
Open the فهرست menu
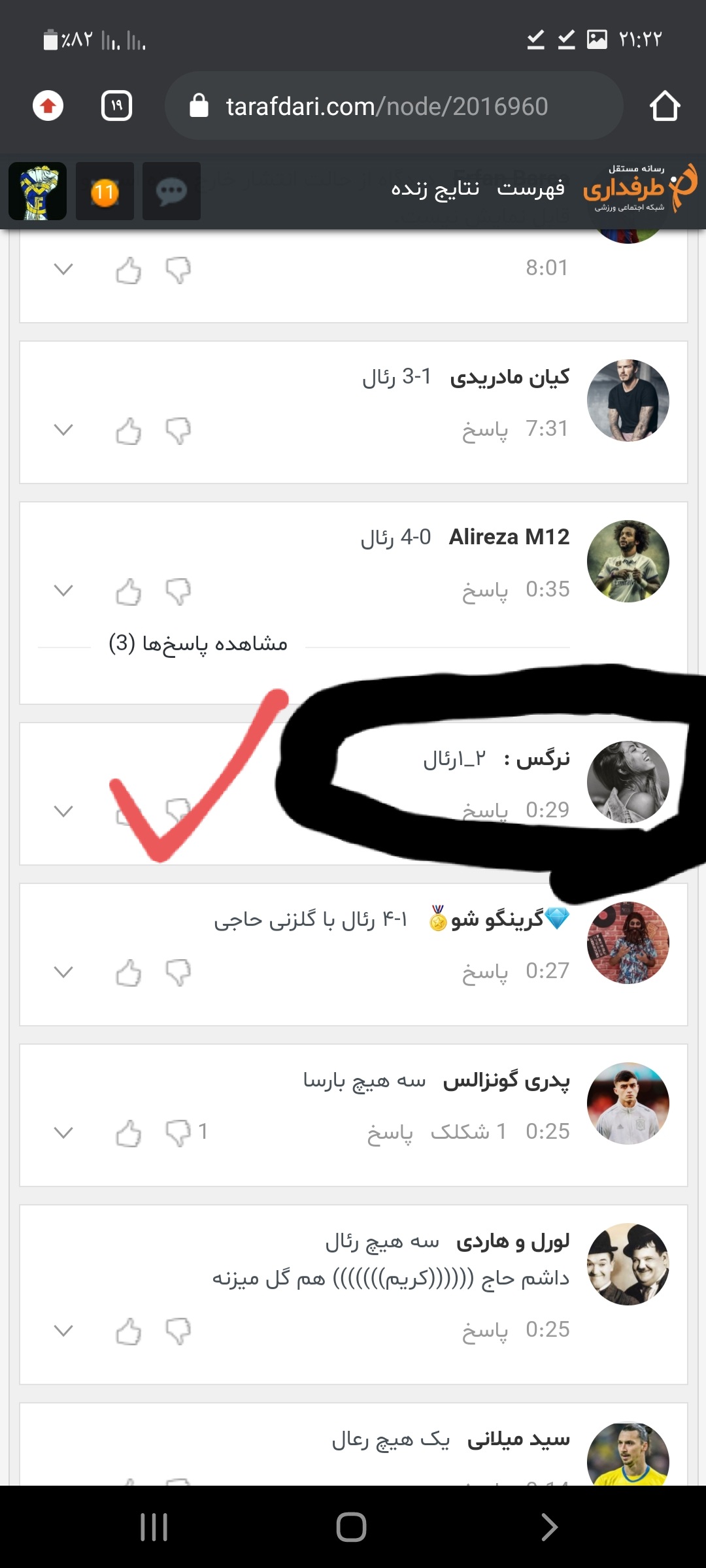point(531,189)
